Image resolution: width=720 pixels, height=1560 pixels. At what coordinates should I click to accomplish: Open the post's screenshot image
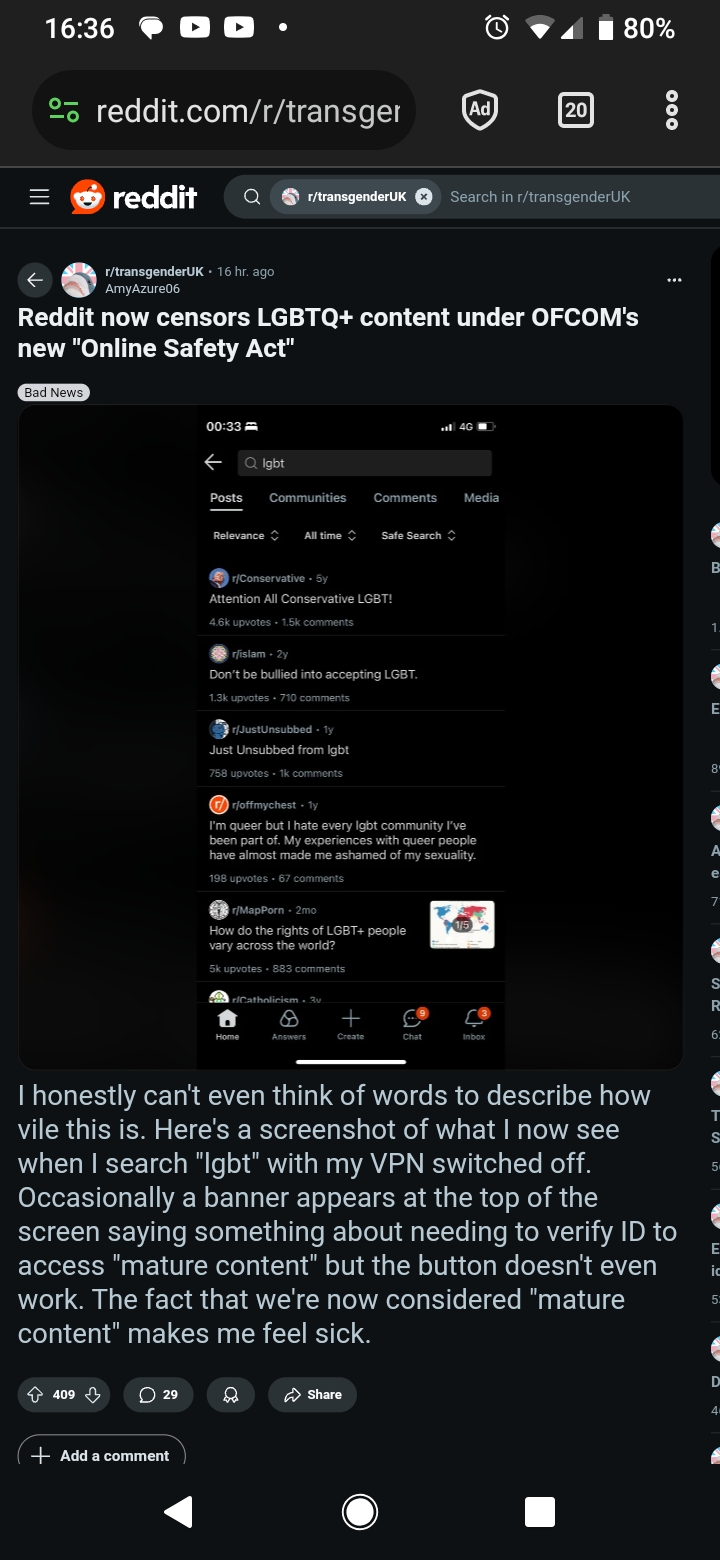click(350, 737)
